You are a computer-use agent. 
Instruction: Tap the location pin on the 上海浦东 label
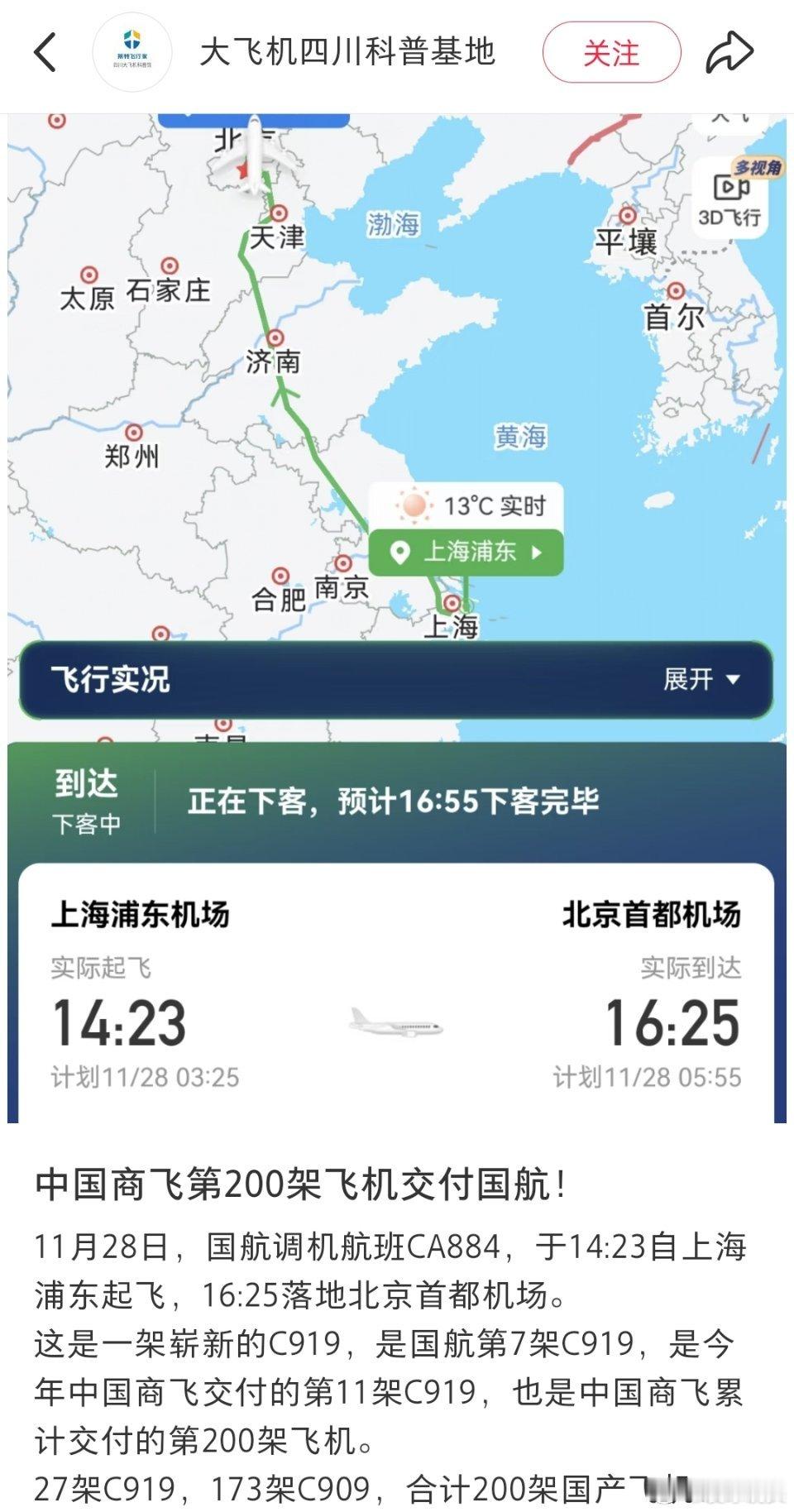[x=400, y=552]
